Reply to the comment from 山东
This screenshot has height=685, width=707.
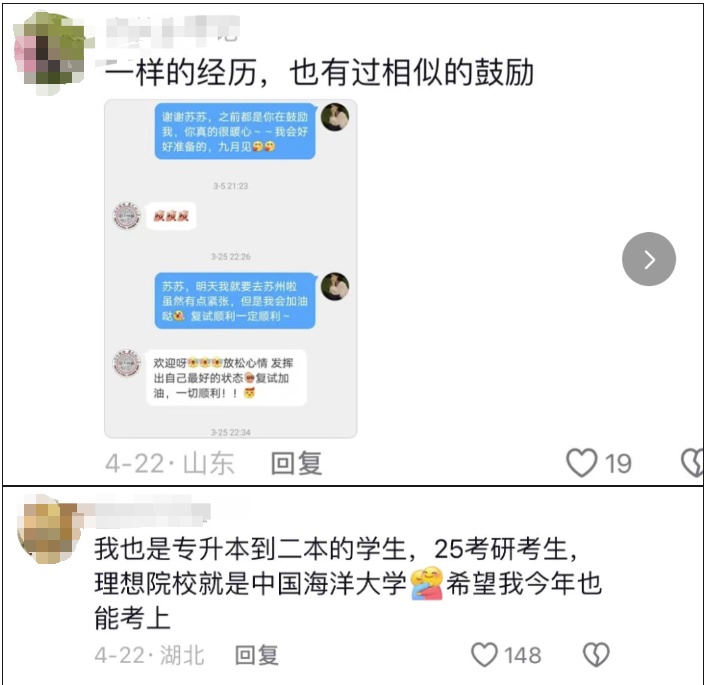click(297, 463)
